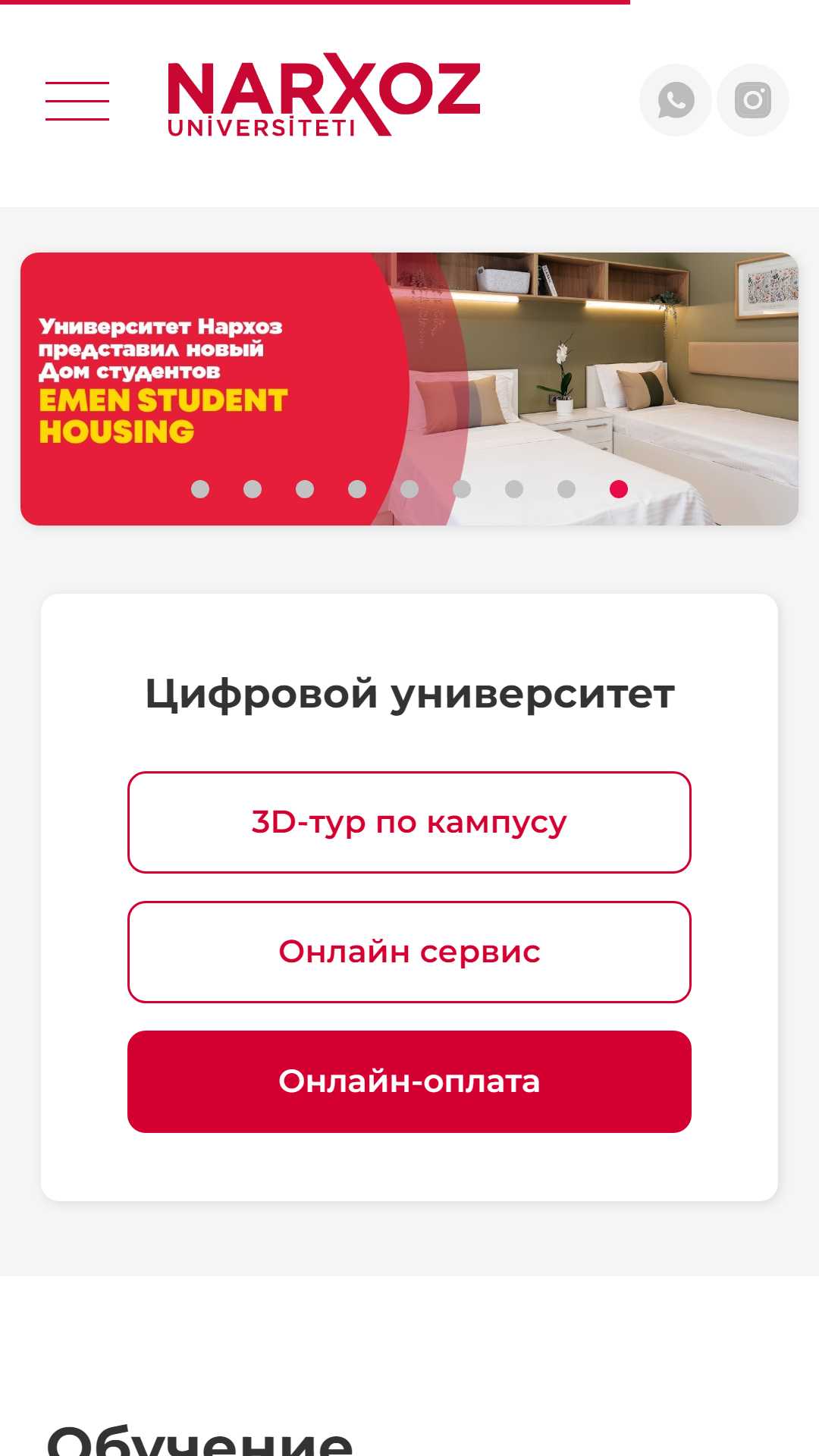Go to Онлайн-оплата
The image size is (819, 1456).
(409, 1081)
